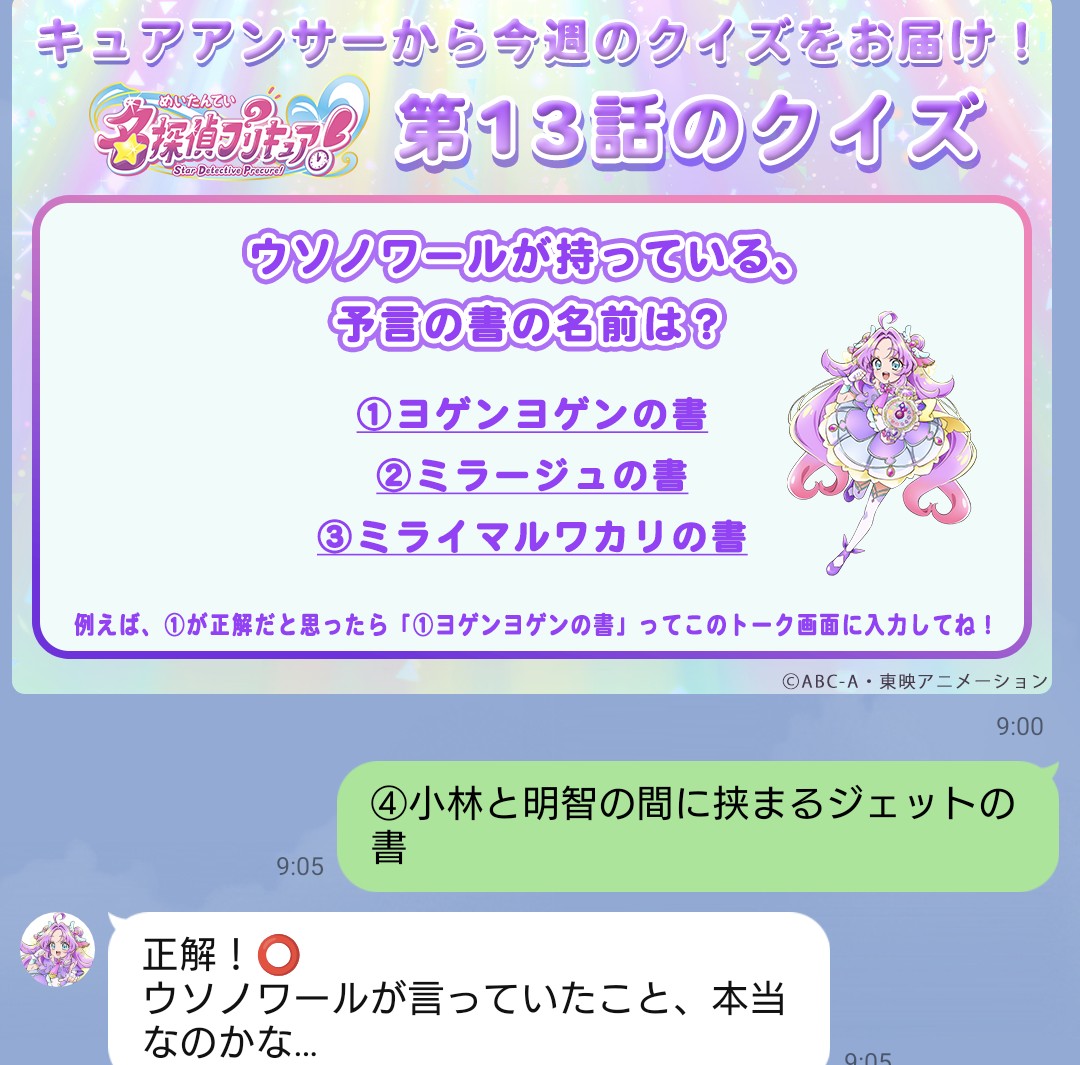
Task: Open the キュアアンサー sender profile avatar
Action: point(58,951)
